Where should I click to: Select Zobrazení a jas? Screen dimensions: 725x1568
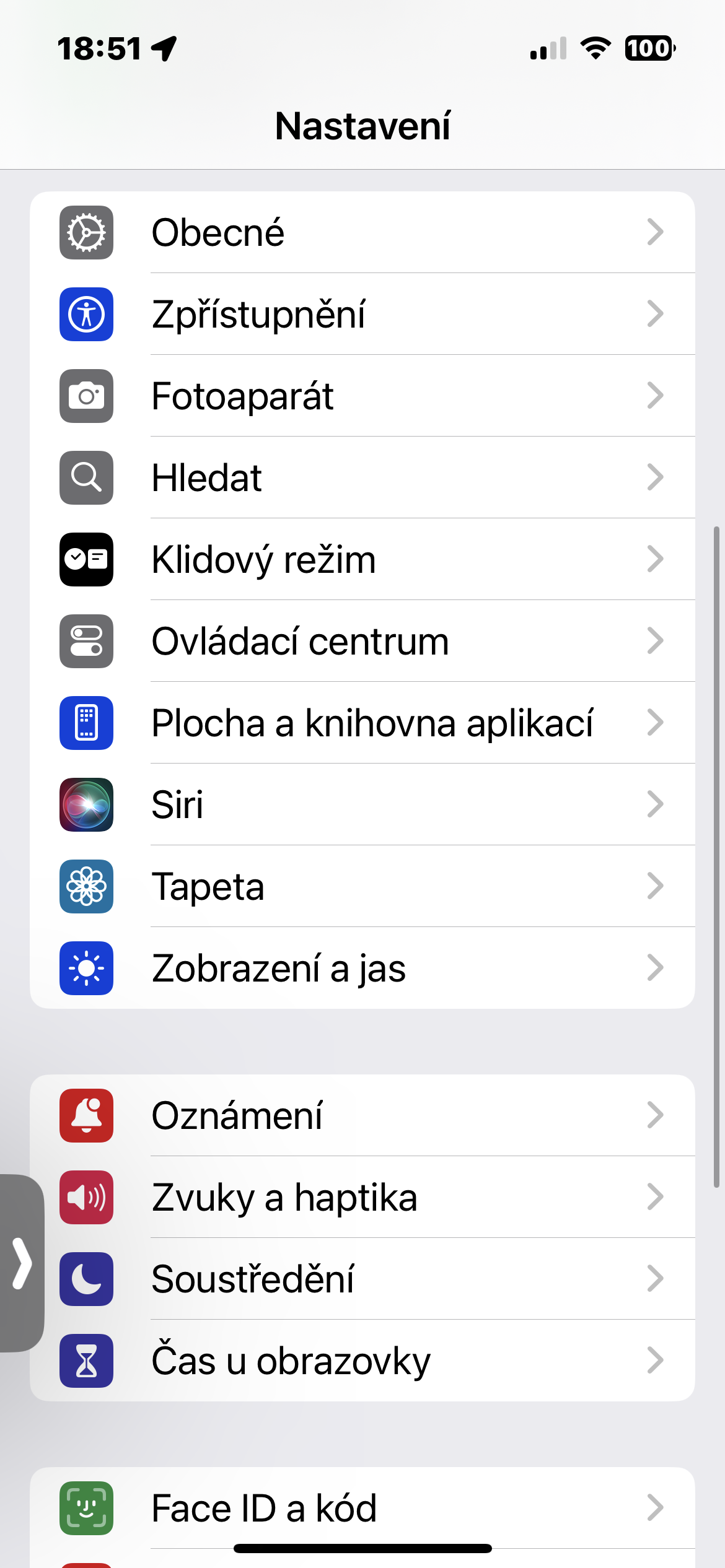tap(362, 968)
